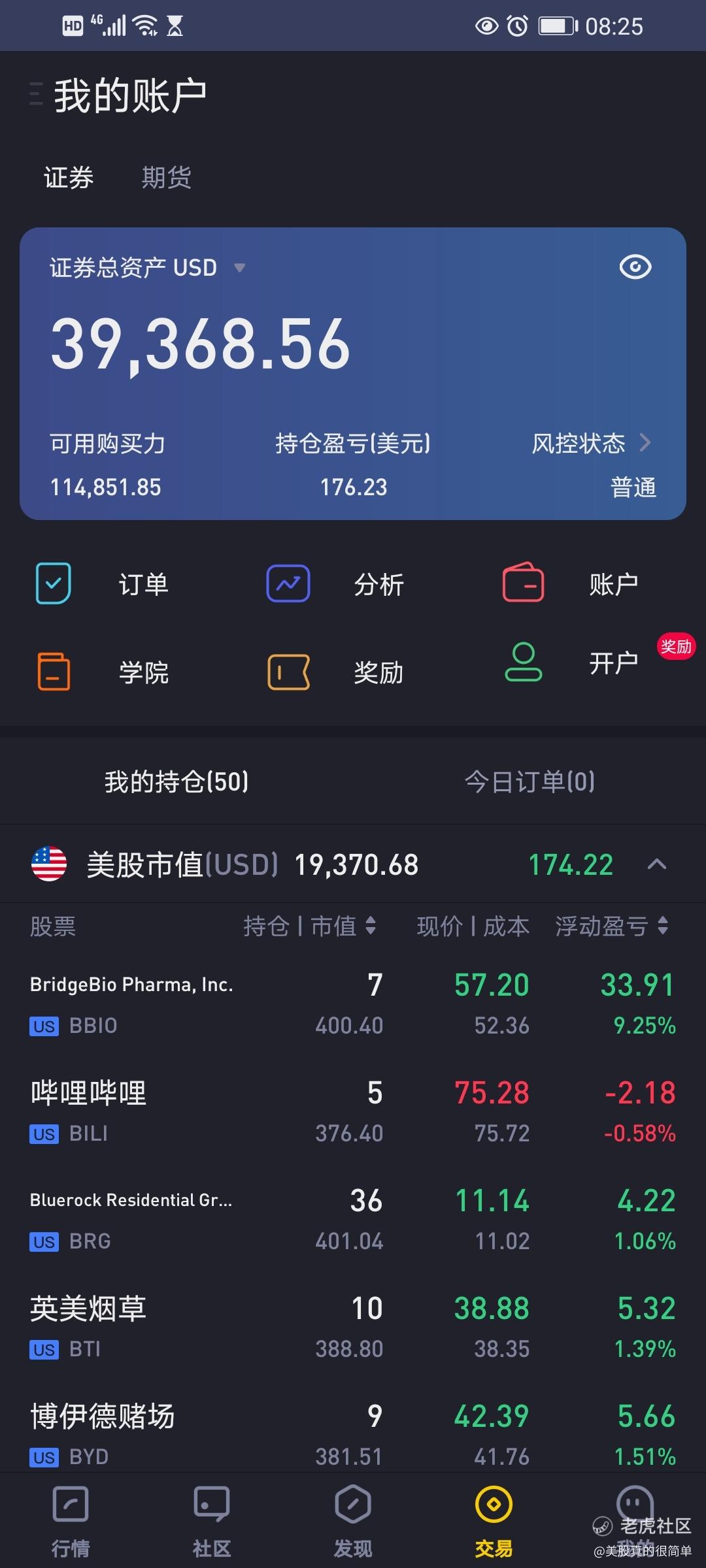Open 学院 shortcut
Screen dimensions: 706x1568
pos(102,672)
